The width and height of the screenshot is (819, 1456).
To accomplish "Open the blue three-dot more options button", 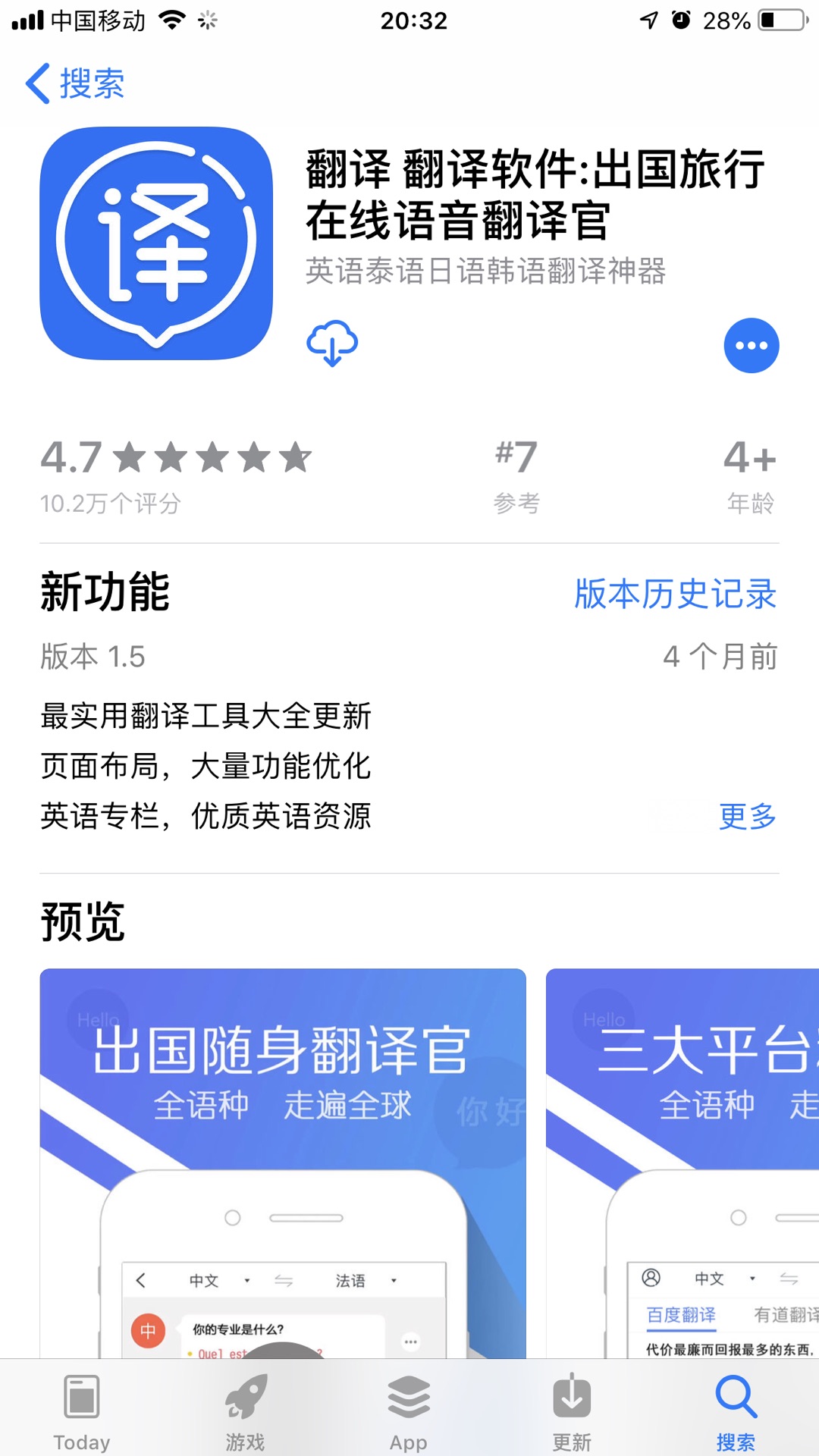I will click(x=751, y=346).
